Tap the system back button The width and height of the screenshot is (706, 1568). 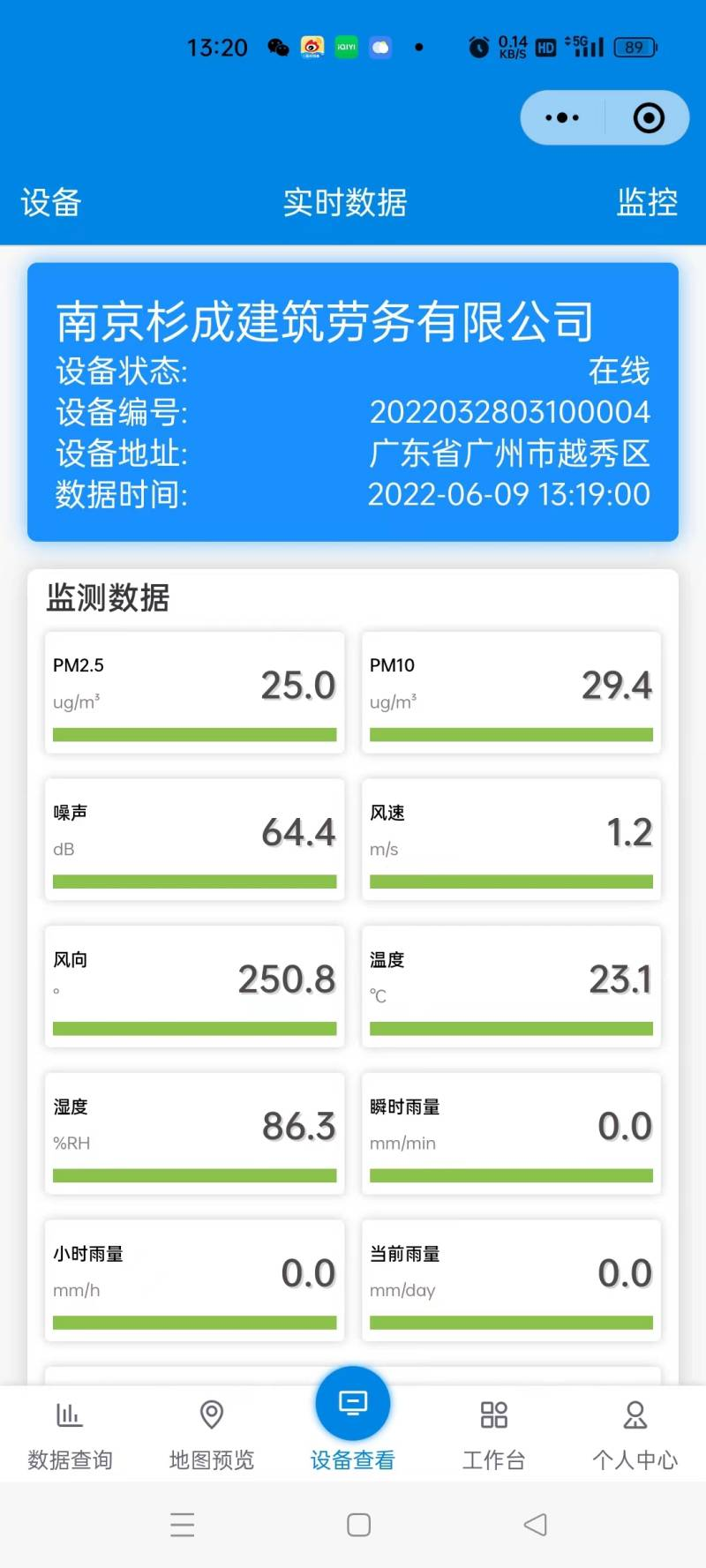tap(535, 1525)
